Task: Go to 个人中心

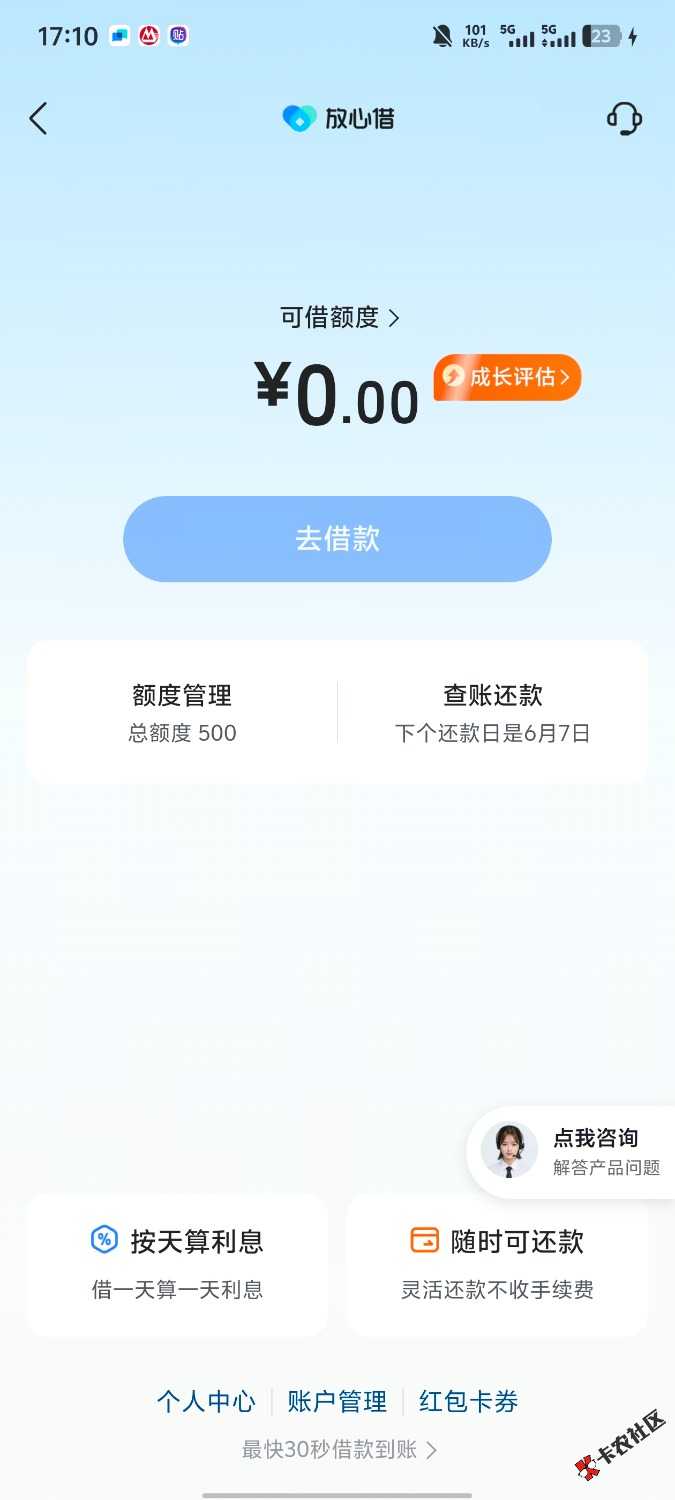Action: [206, 1402]
